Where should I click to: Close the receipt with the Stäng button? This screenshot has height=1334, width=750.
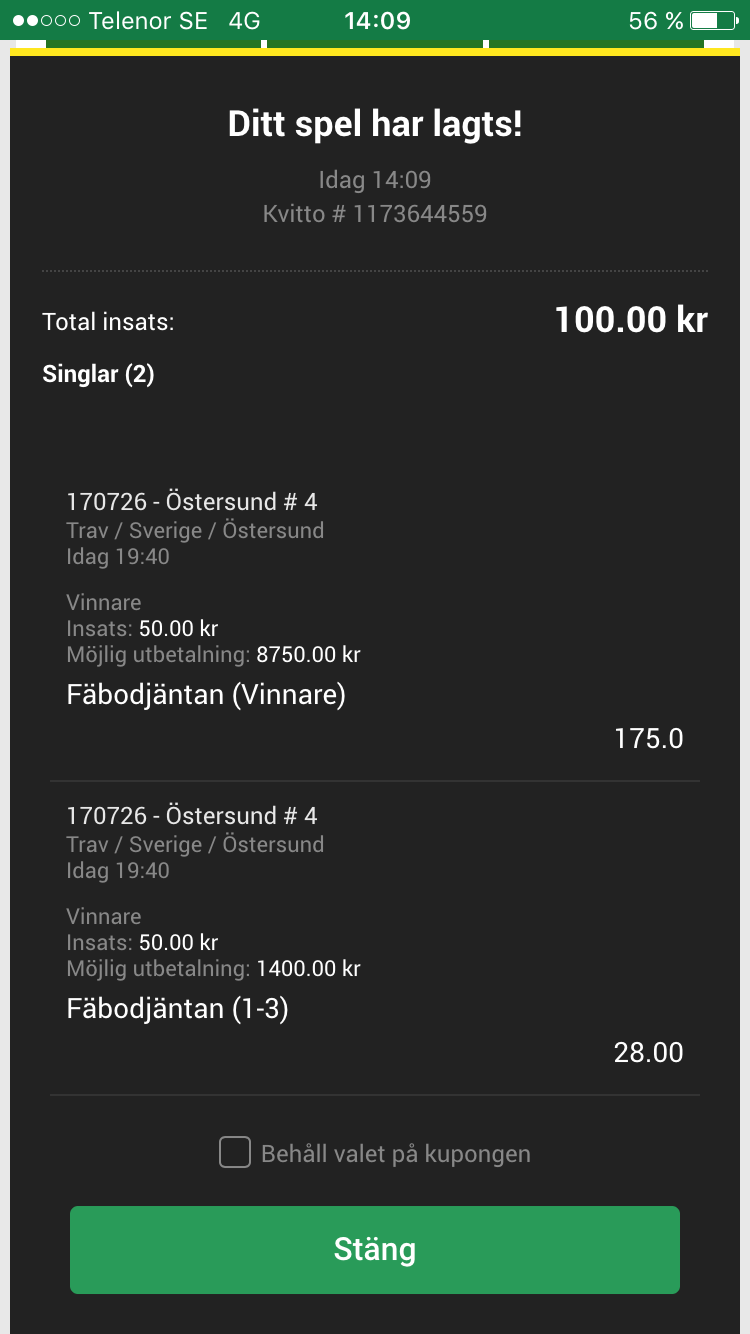[x=375, y=1250]
